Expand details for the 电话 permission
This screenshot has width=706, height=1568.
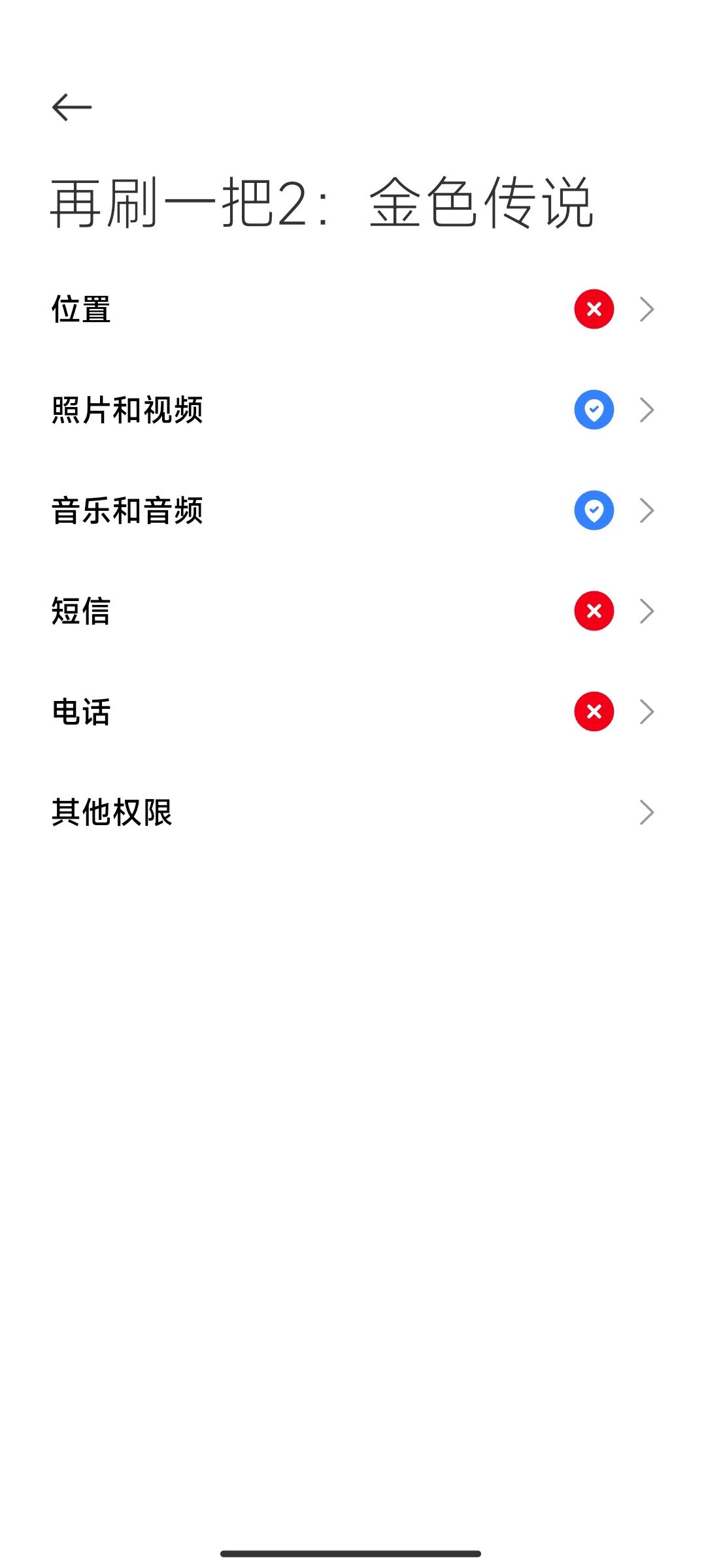click(x=648, y=711)
